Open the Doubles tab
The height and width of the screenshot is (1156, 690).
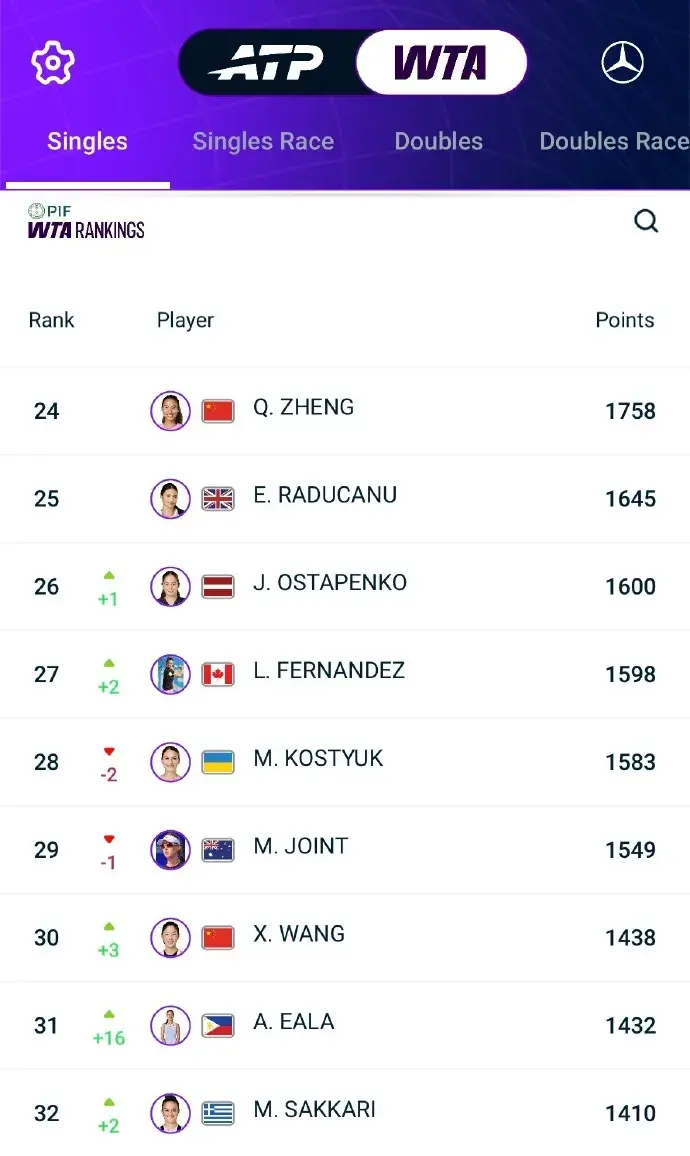pyautogui.click(x=438, y=142)
